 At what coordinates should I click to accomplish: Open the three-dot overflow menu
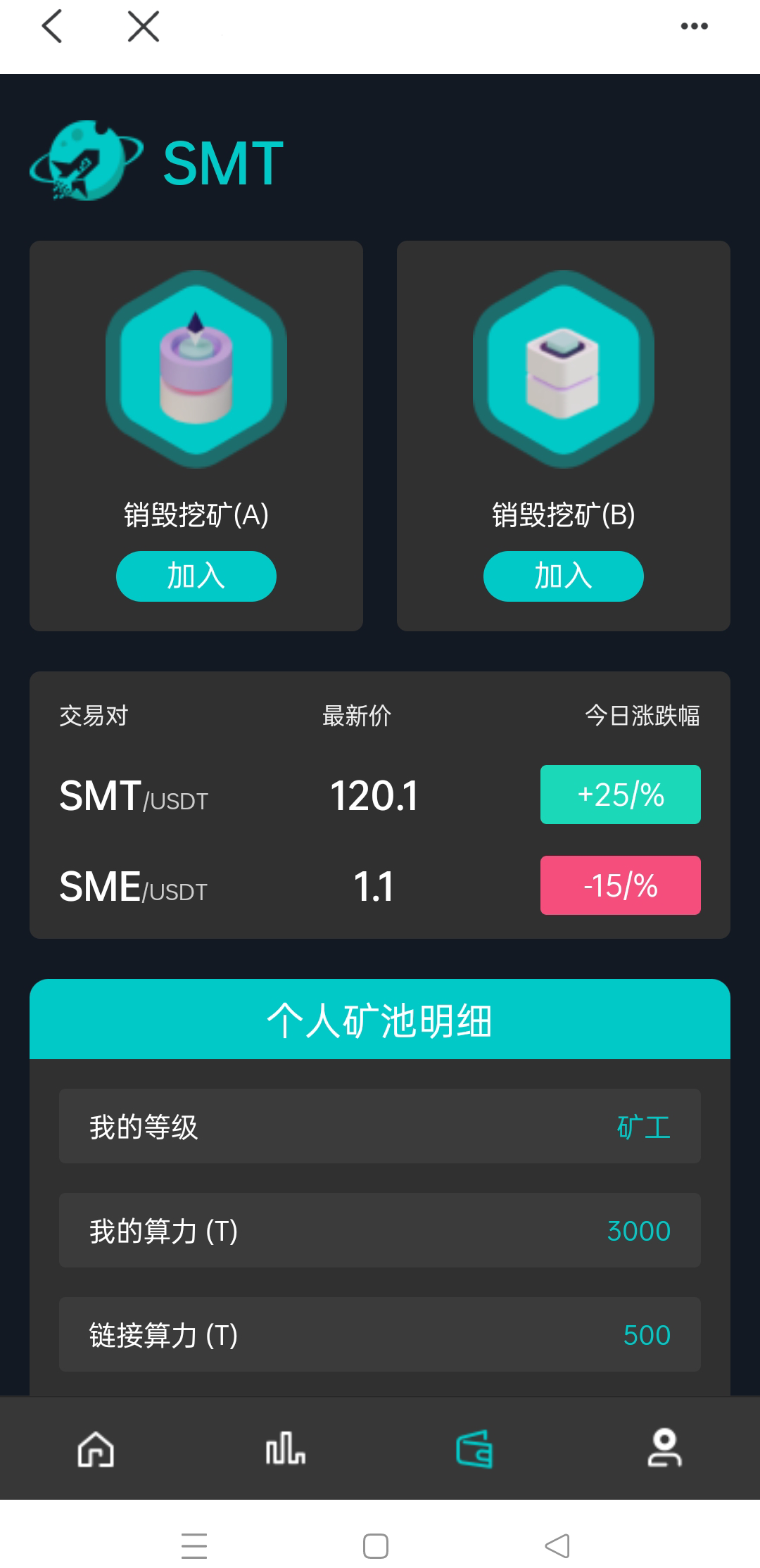(x=694, y=27)
